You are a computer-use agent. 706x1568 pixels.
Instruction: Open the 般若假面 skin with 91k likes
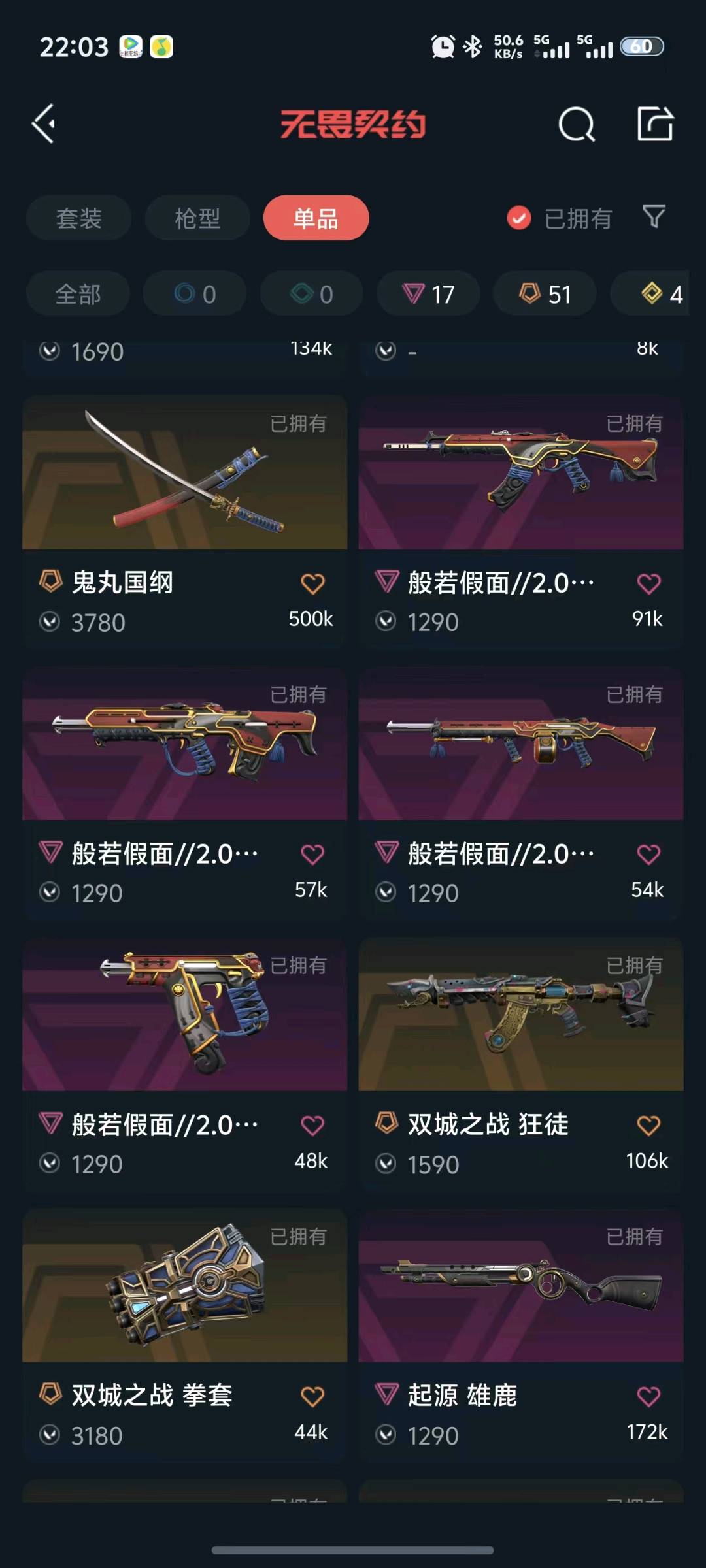click(520, 474)
